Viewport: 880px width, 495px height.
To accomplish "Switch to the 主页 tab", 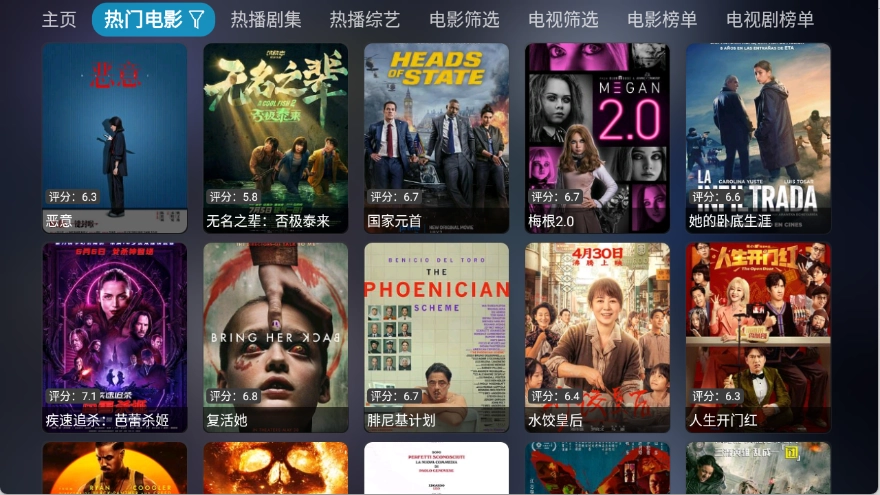I will pyautogui.click(x=59, y=19).
